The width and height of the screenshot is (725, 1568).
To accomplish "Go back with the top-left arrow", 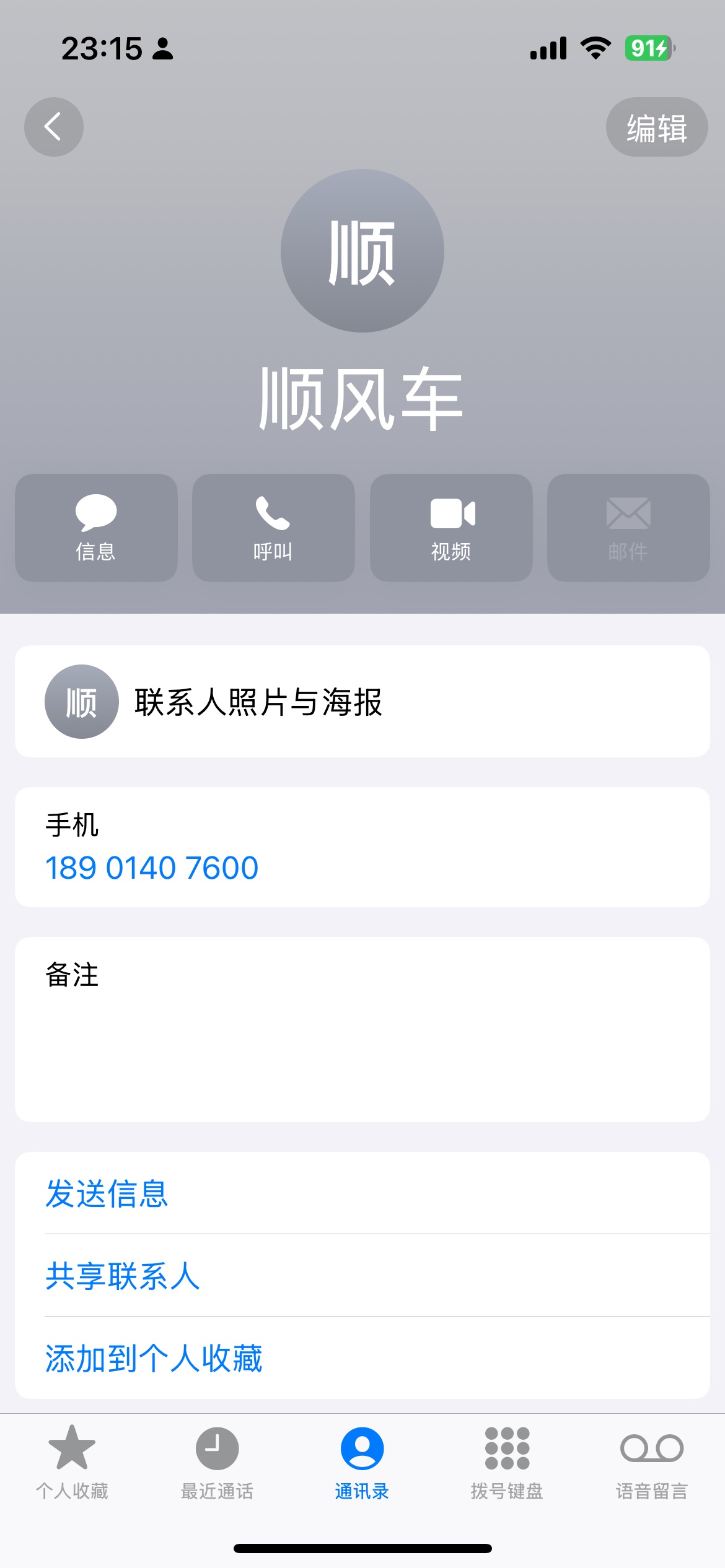I will click(54, 127).
